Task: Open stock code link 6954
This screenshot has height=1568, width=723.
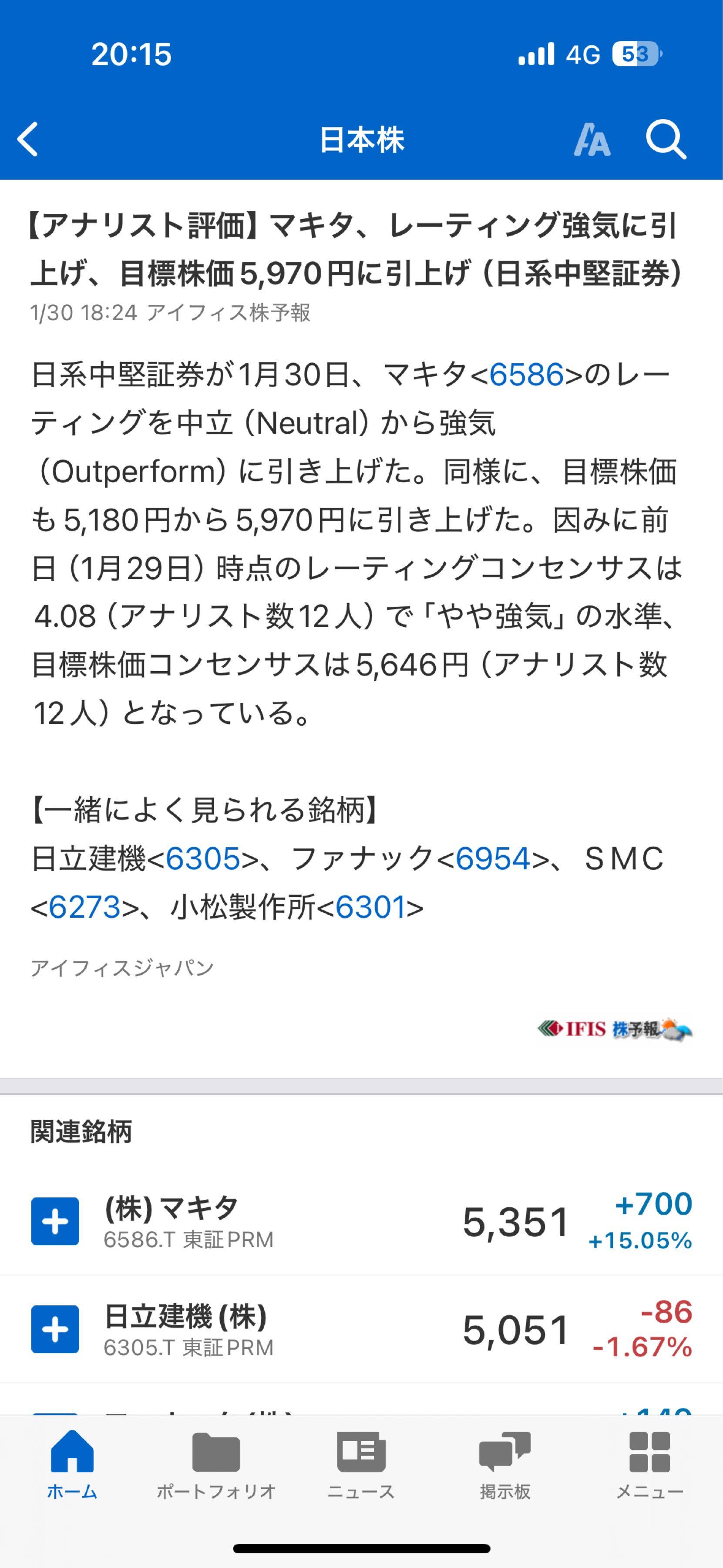Action: (x=493, y=859)
